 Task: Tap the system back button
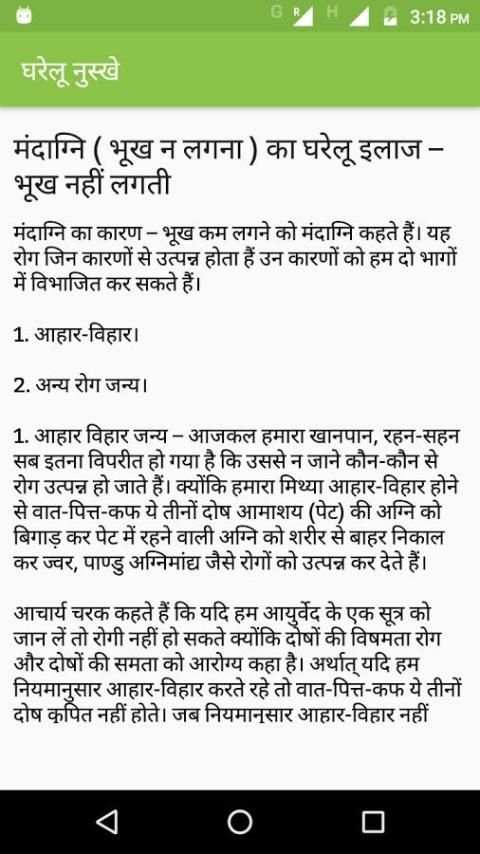107,821
